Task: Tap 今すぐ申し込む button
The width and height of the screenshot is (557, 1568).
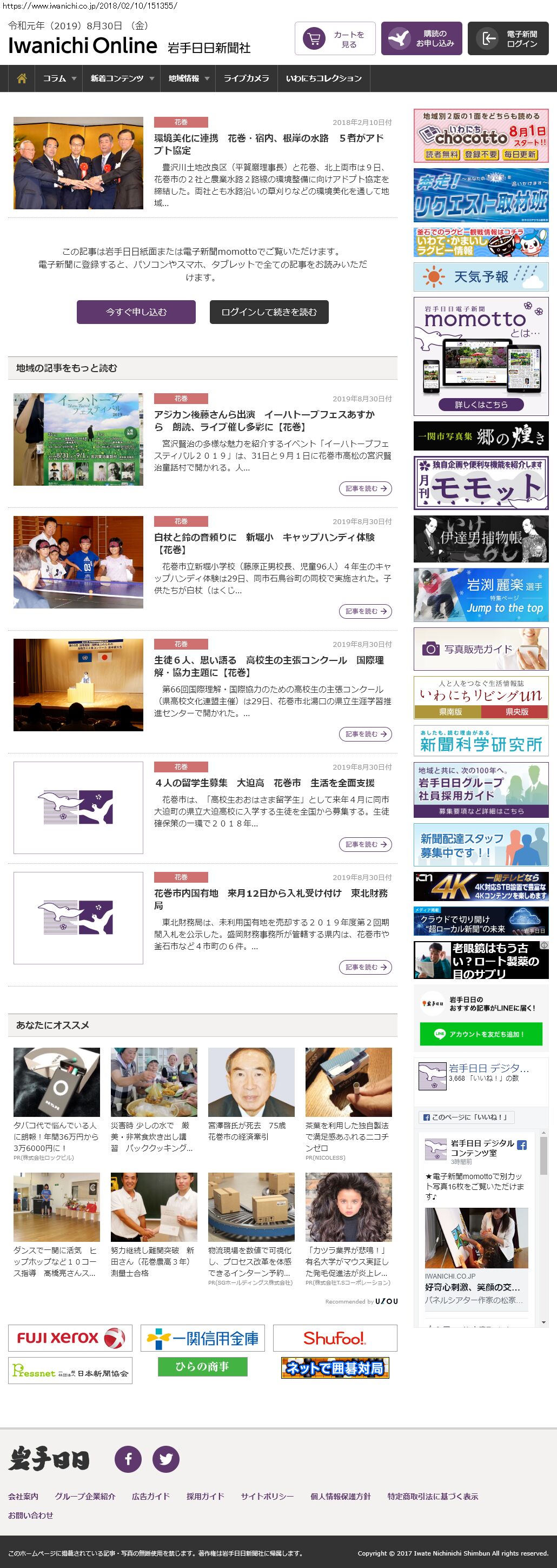Action: [136, 312]
